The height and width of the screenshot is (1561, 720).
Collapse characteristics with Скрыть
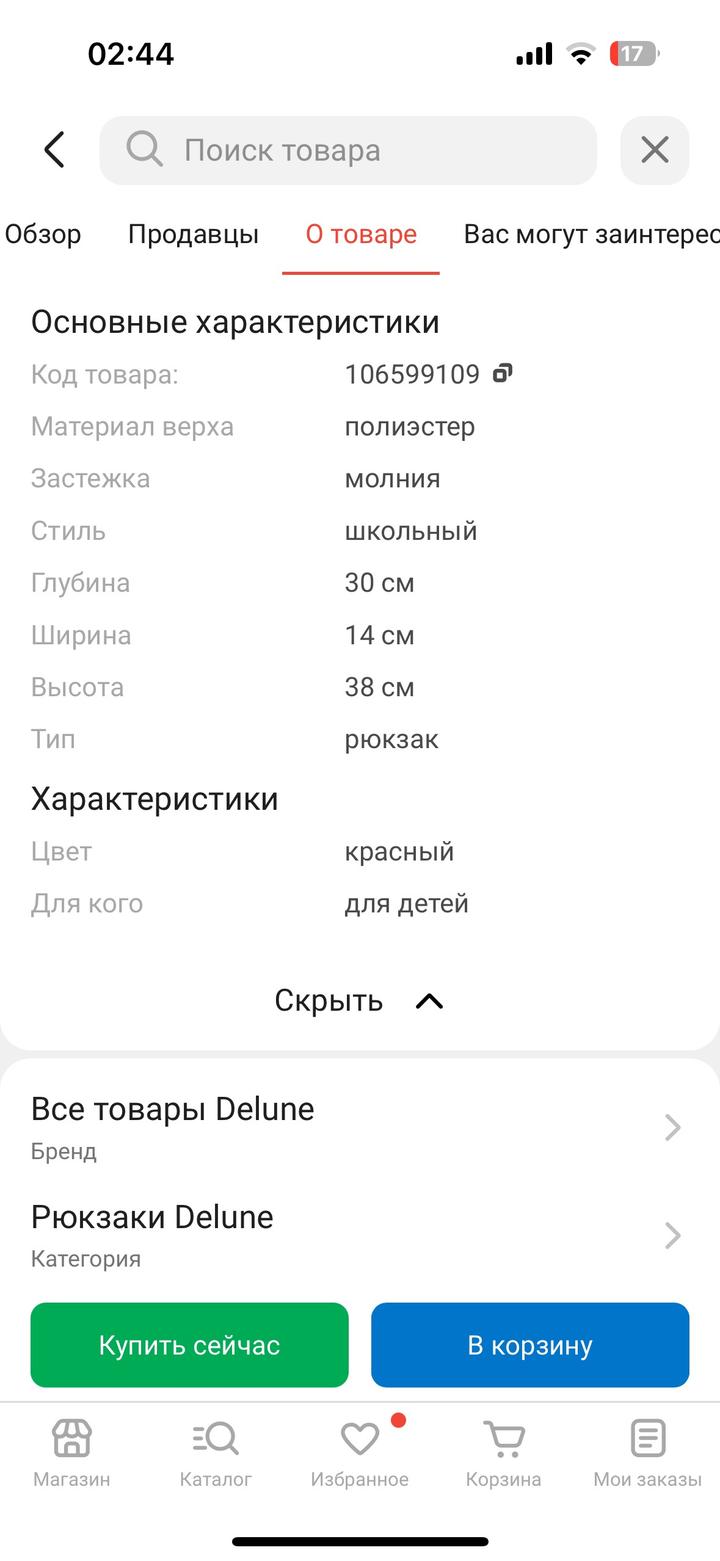pos(358,1001)
